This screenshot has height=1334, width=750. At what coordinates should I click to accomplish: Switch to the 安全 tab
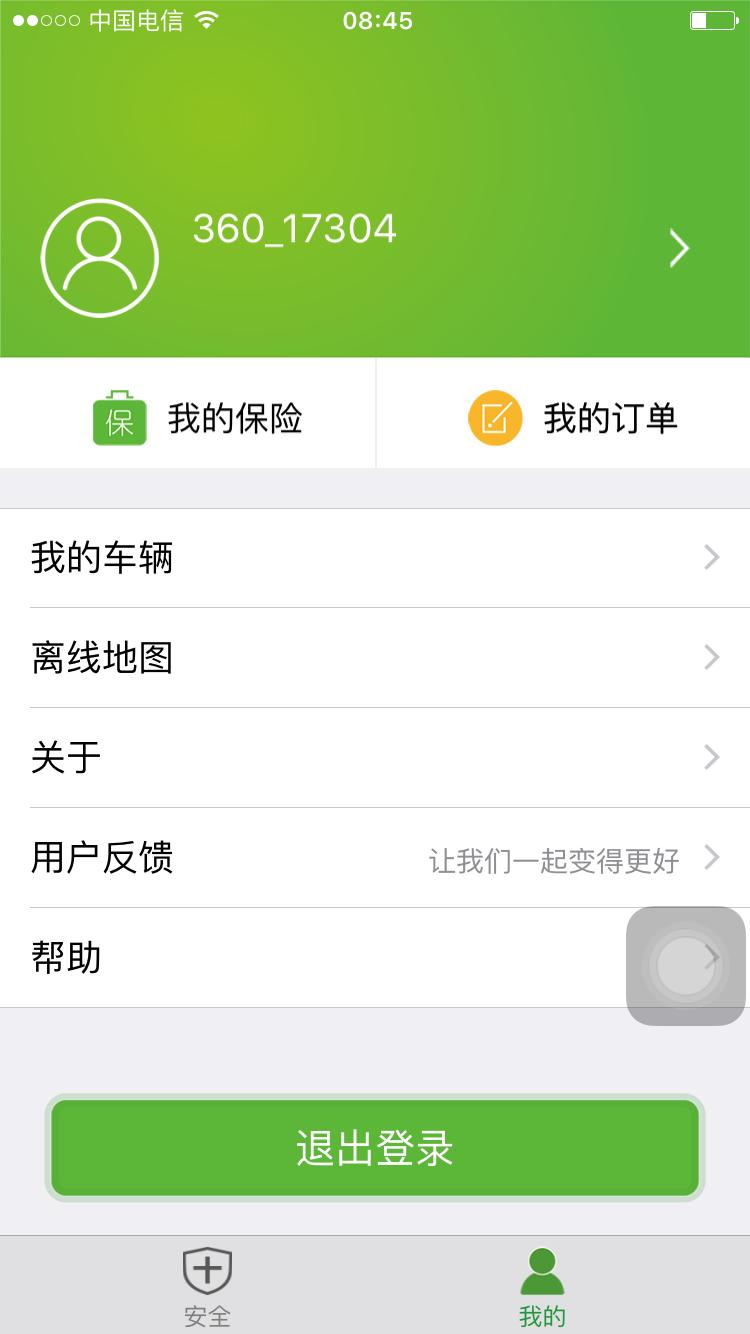click(x=207, y=1285)
